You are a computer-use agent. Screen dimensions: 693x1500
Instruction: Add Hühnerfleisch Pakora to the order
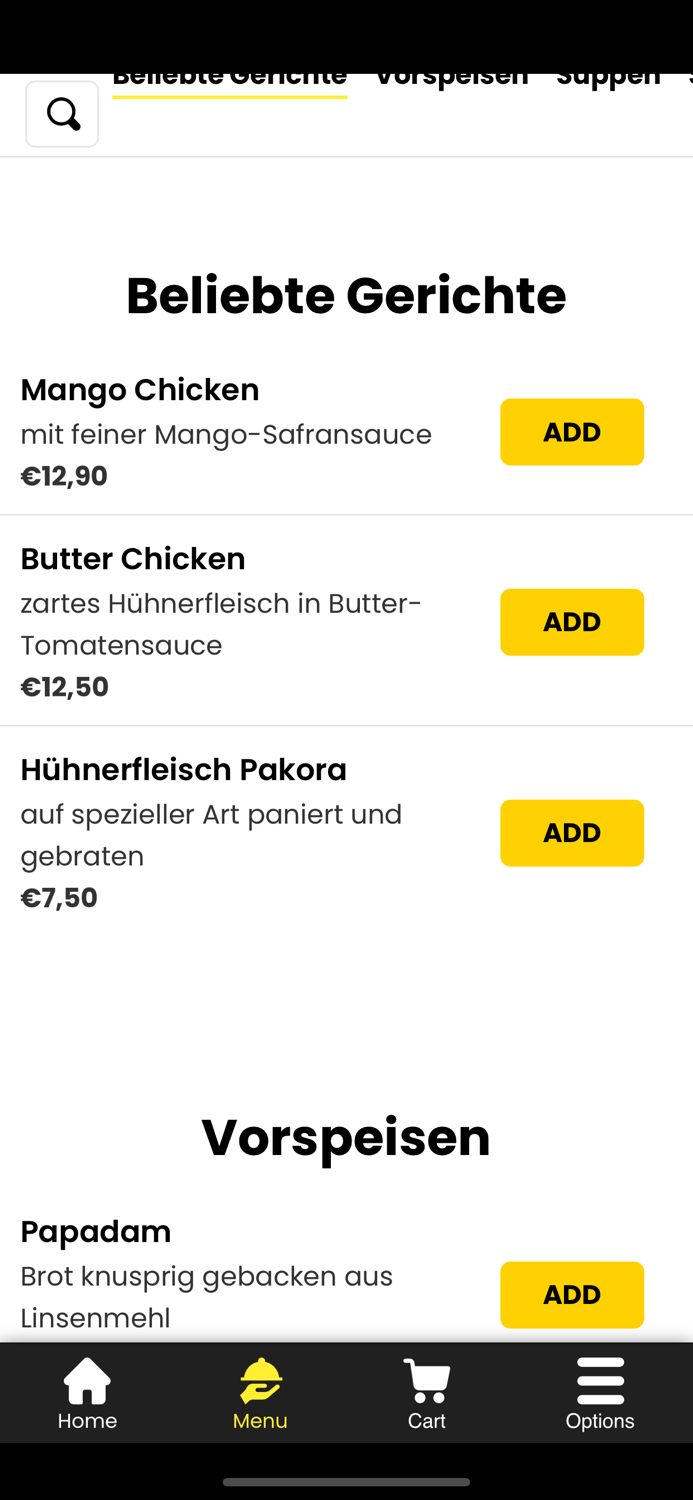pyautogui.click(x=572, y=833)
